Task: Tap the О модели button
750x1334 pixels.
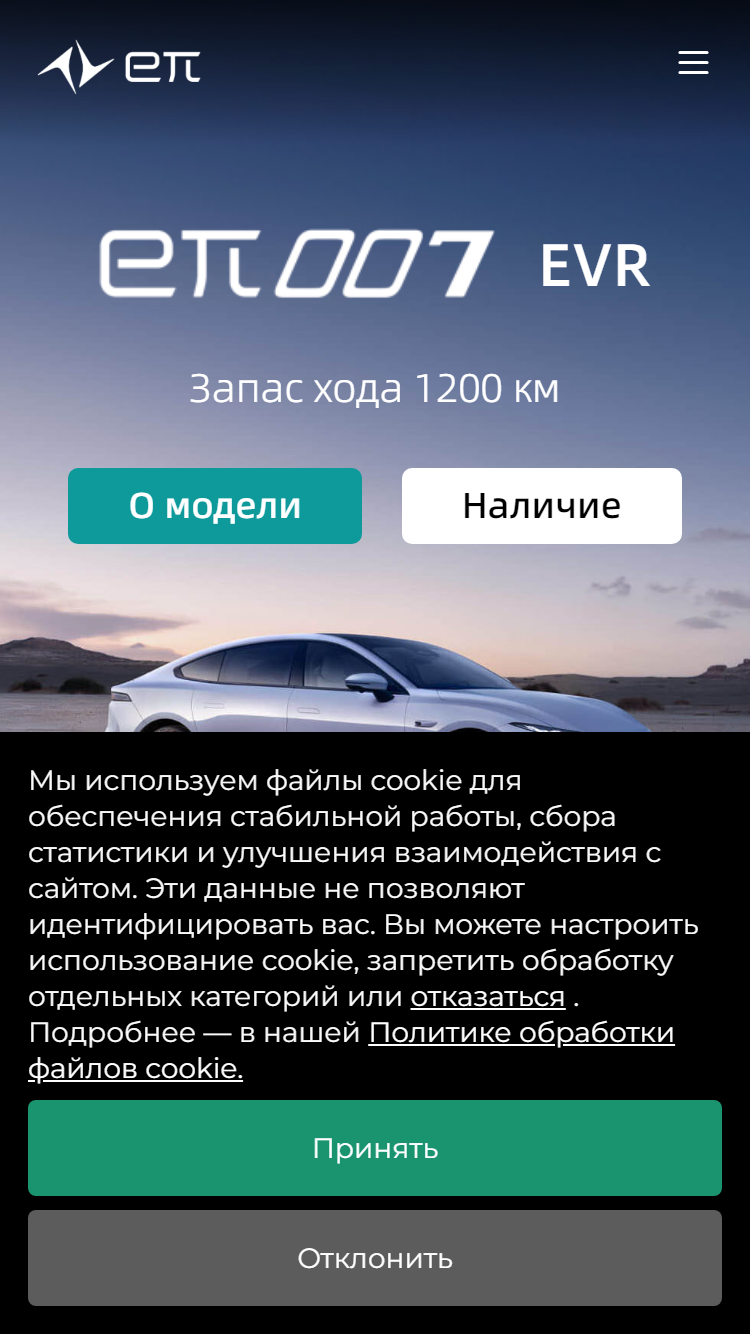Action: tap(215, 506)
